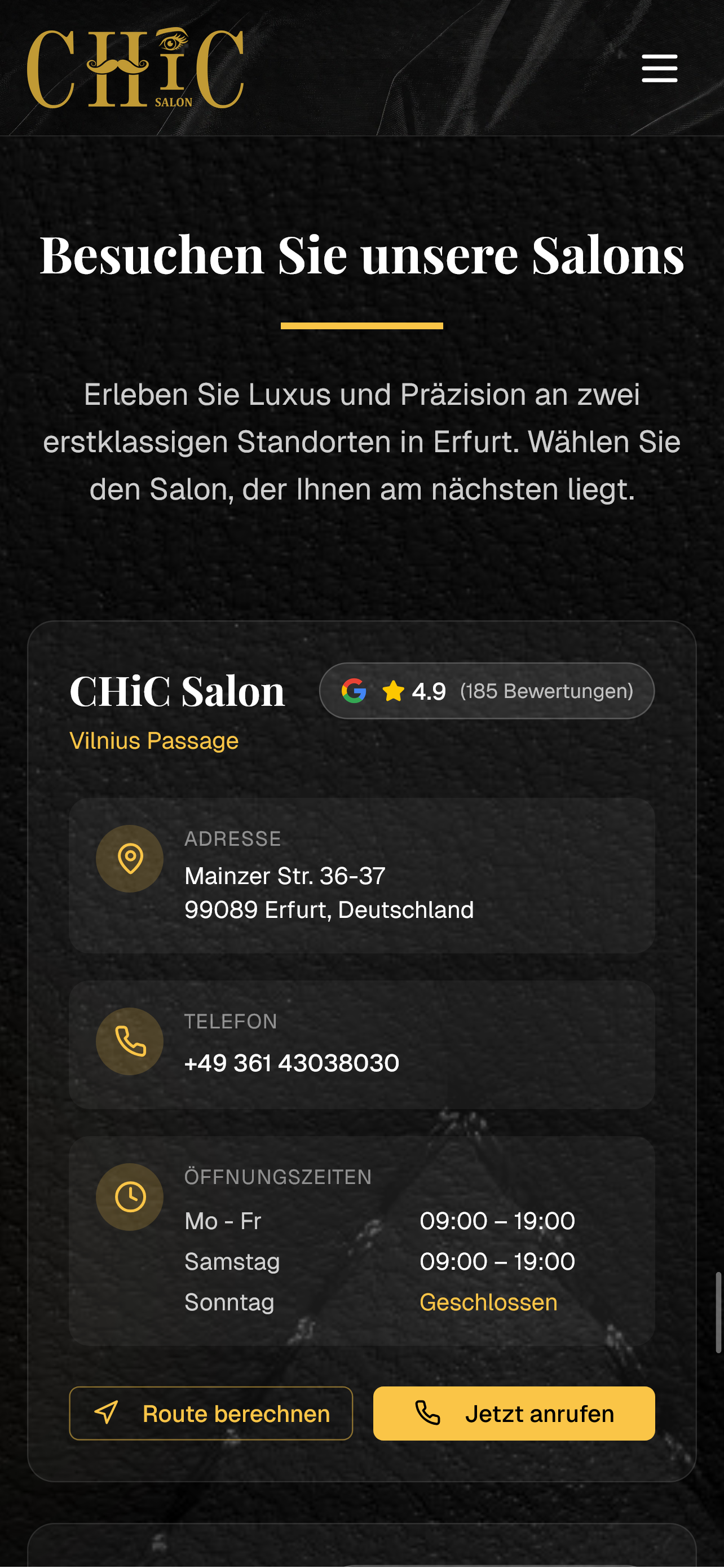The height and width of the screenshot is (1568, 724).
Task: Click the phone number +49 361 43038030
Action: [292, 1062]
